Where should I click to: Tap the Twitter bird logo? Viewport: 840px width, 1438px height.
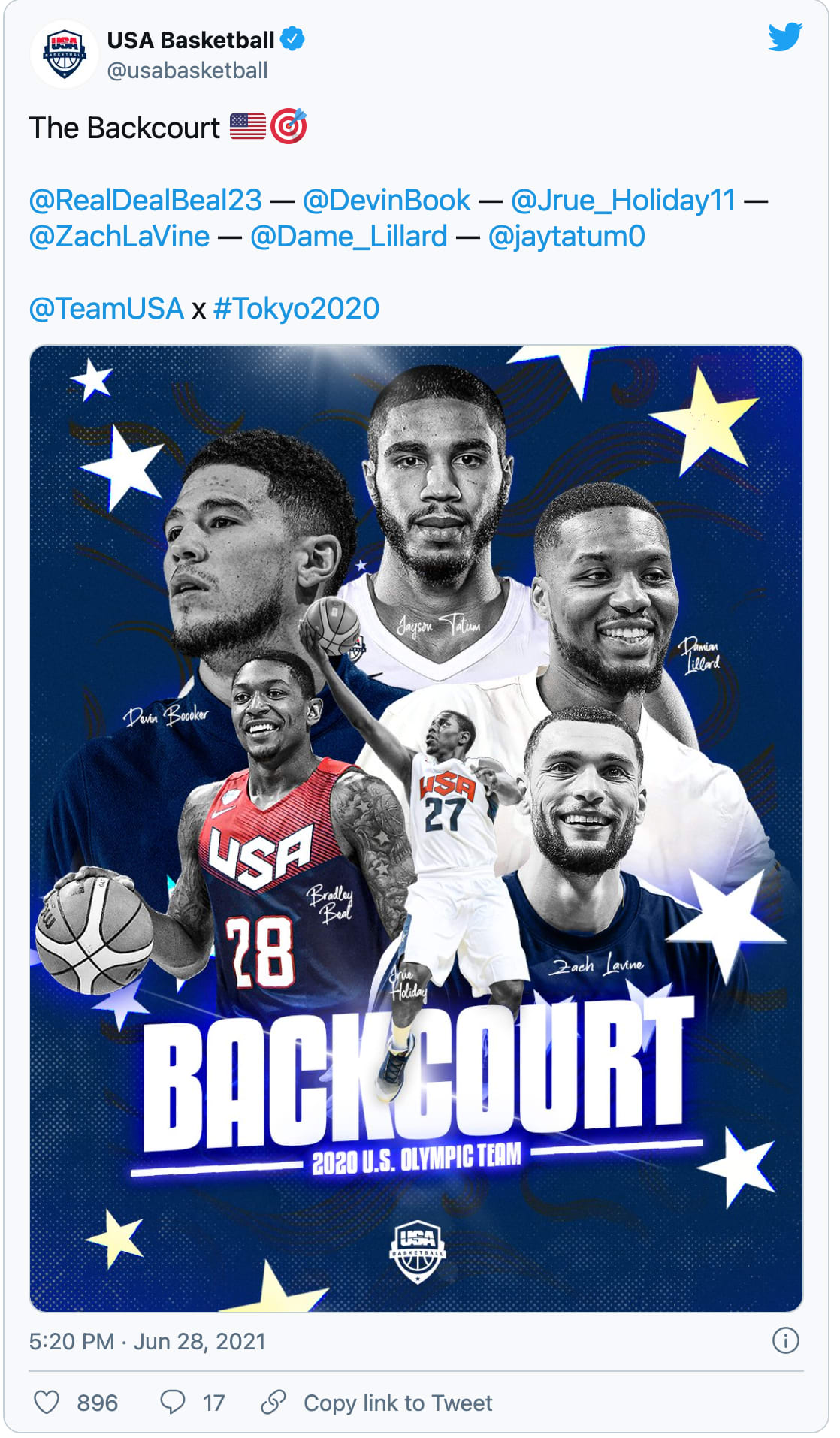click(x=785, y=36)
